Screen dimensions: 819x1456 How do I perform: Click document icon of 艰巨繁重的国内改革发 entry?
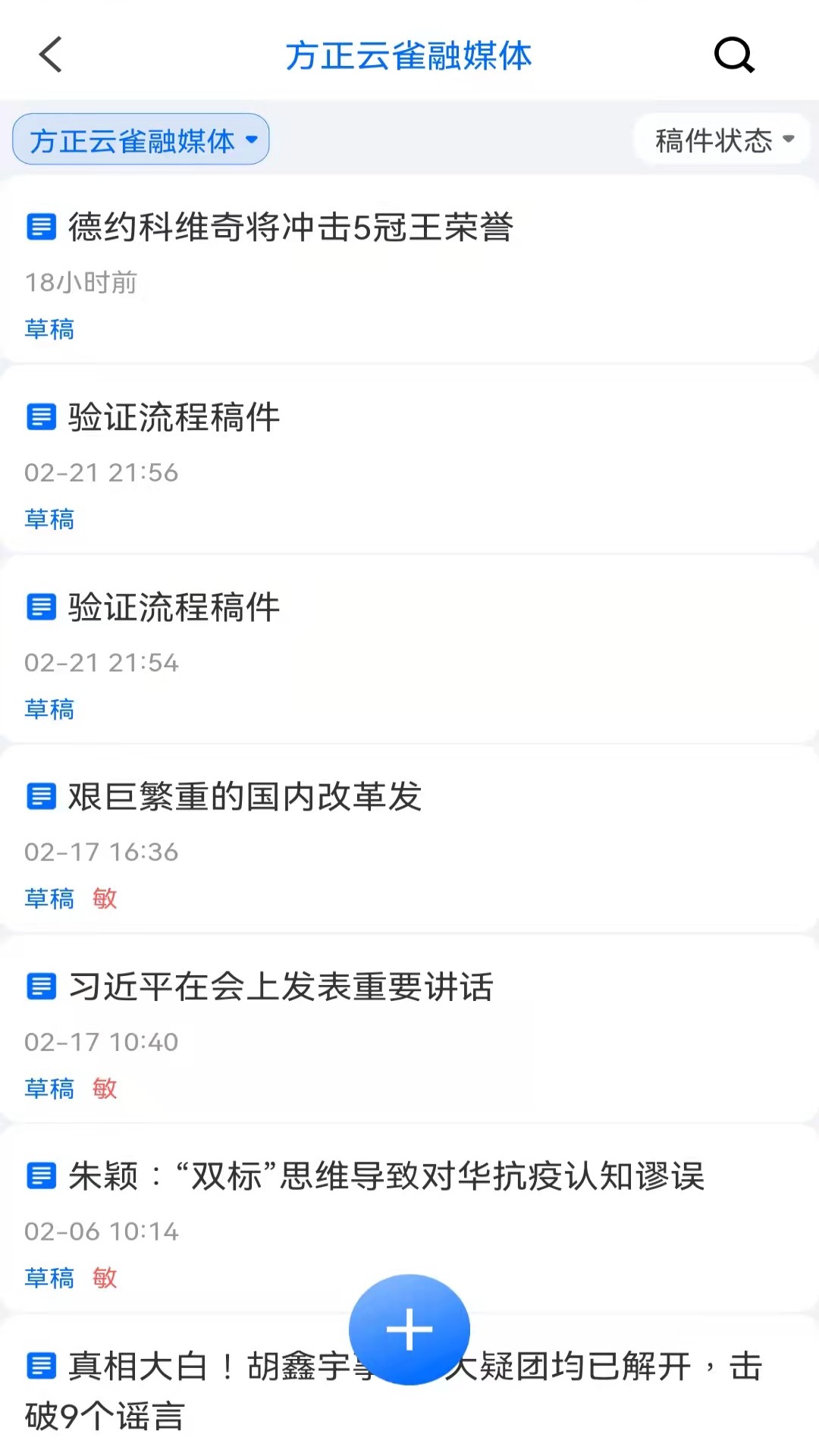(41, 798)
